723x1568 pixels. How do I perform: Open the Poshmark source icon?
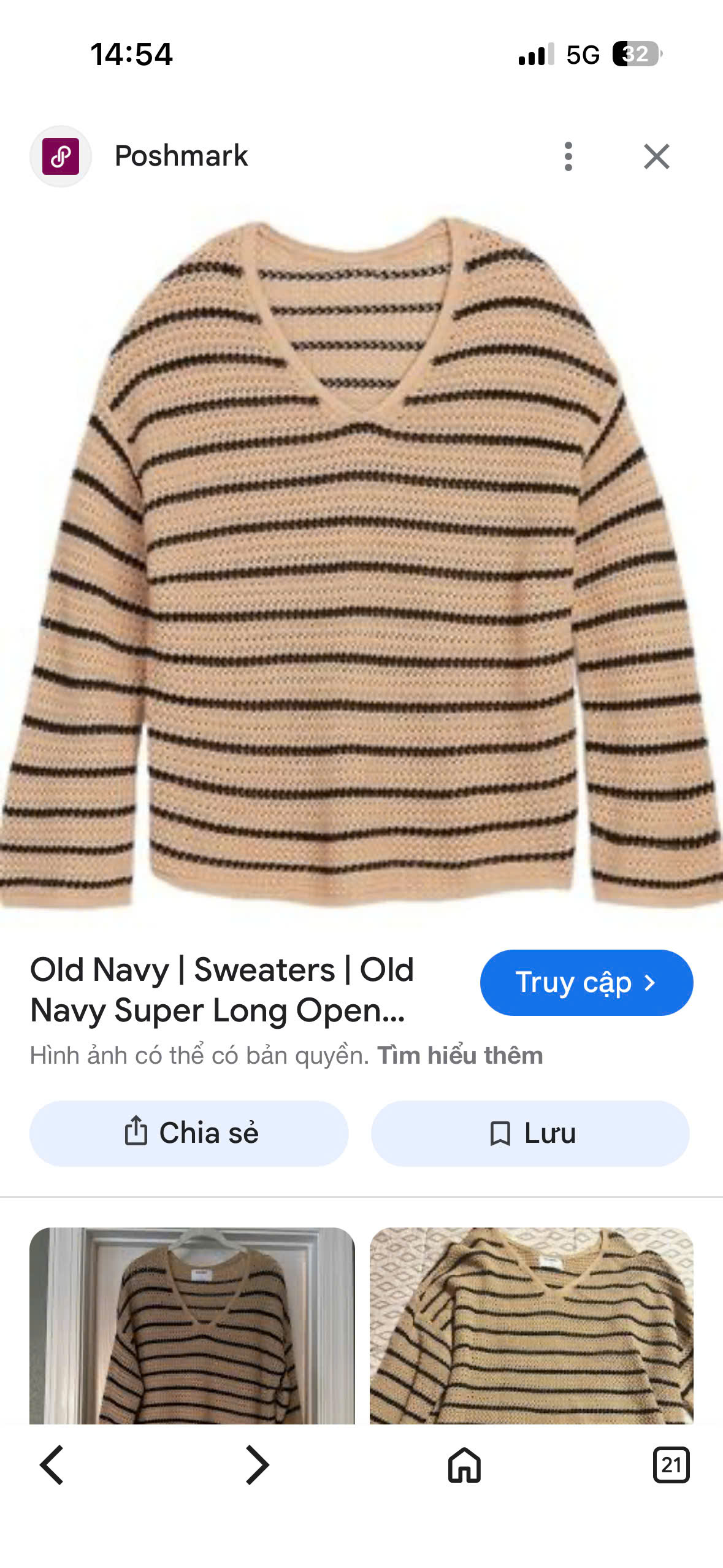click(60, 155)
